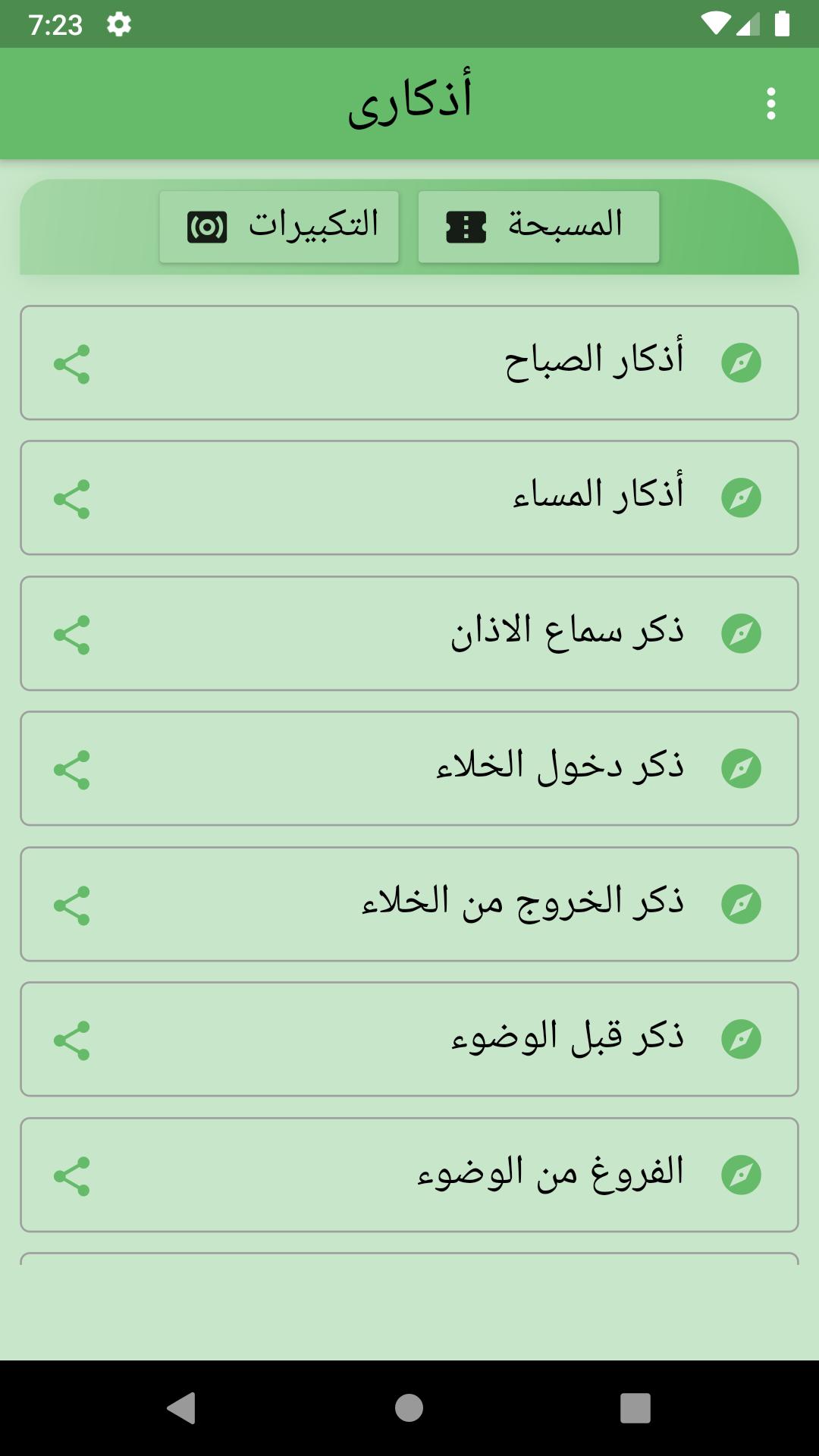The height and width of the screenshot is (1456, 819).
Task: Share ذكر الخروج من الخلاء
Action: pyautogui.click(x=72, y=905)
